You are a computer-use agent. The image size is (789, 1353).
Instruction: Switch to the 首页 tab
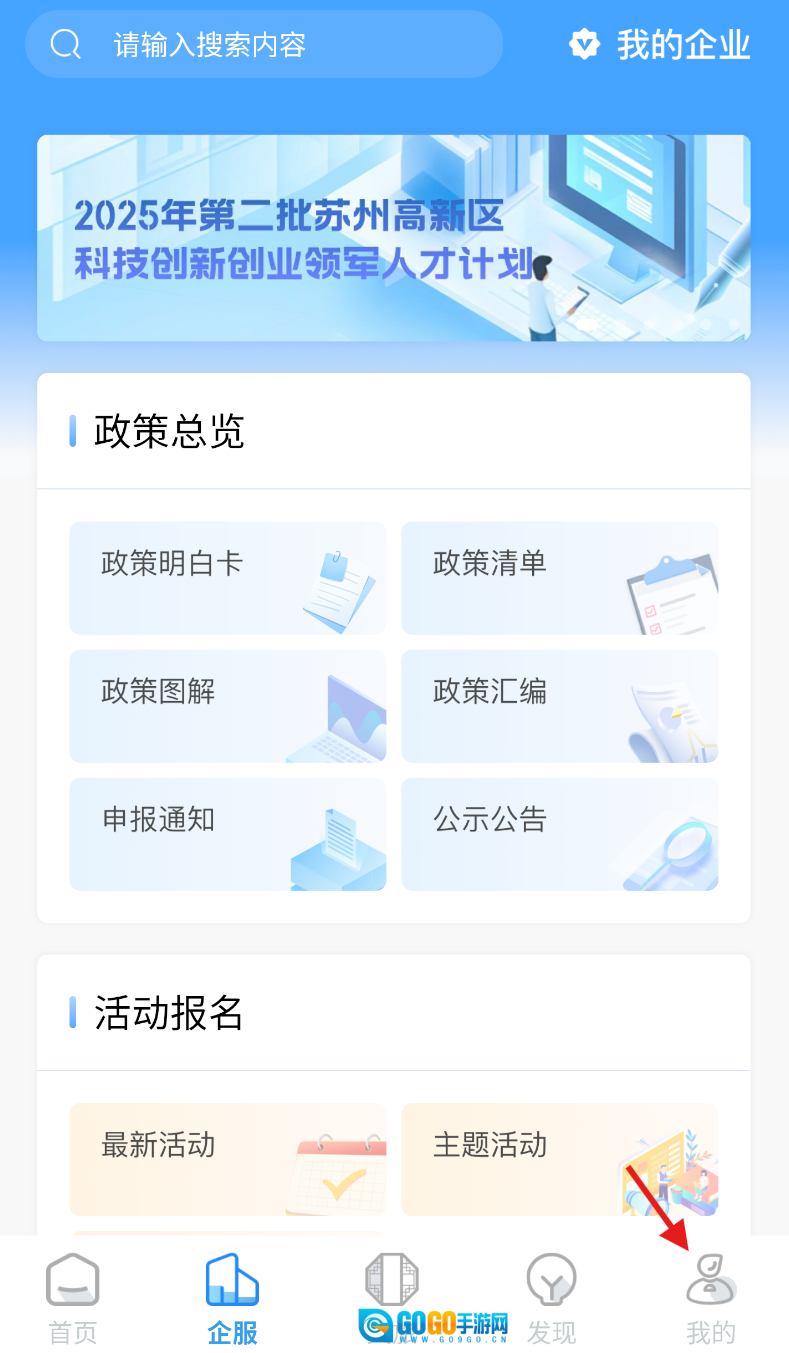point(73,1298)
